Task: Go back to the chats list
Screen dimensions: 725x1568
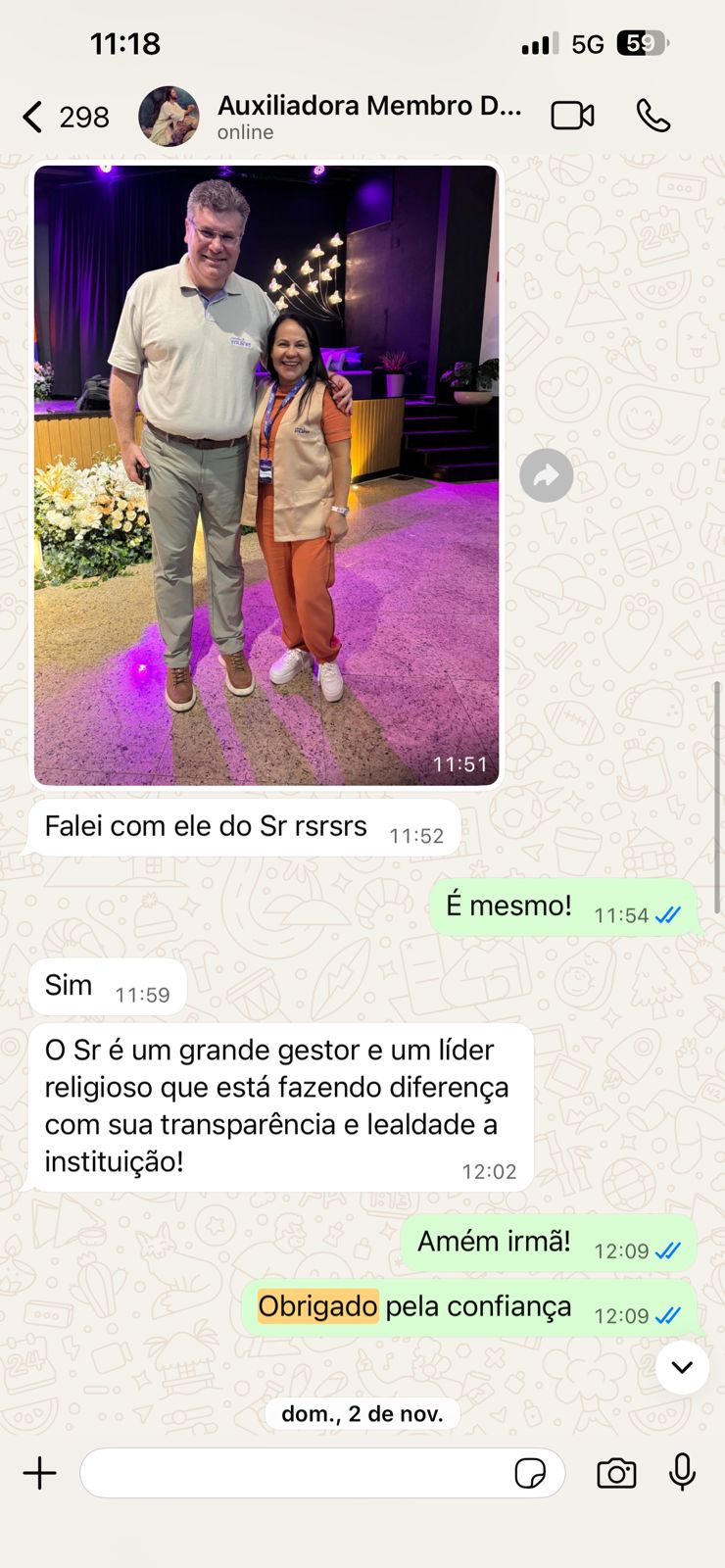Action: [x=33, y=118]
